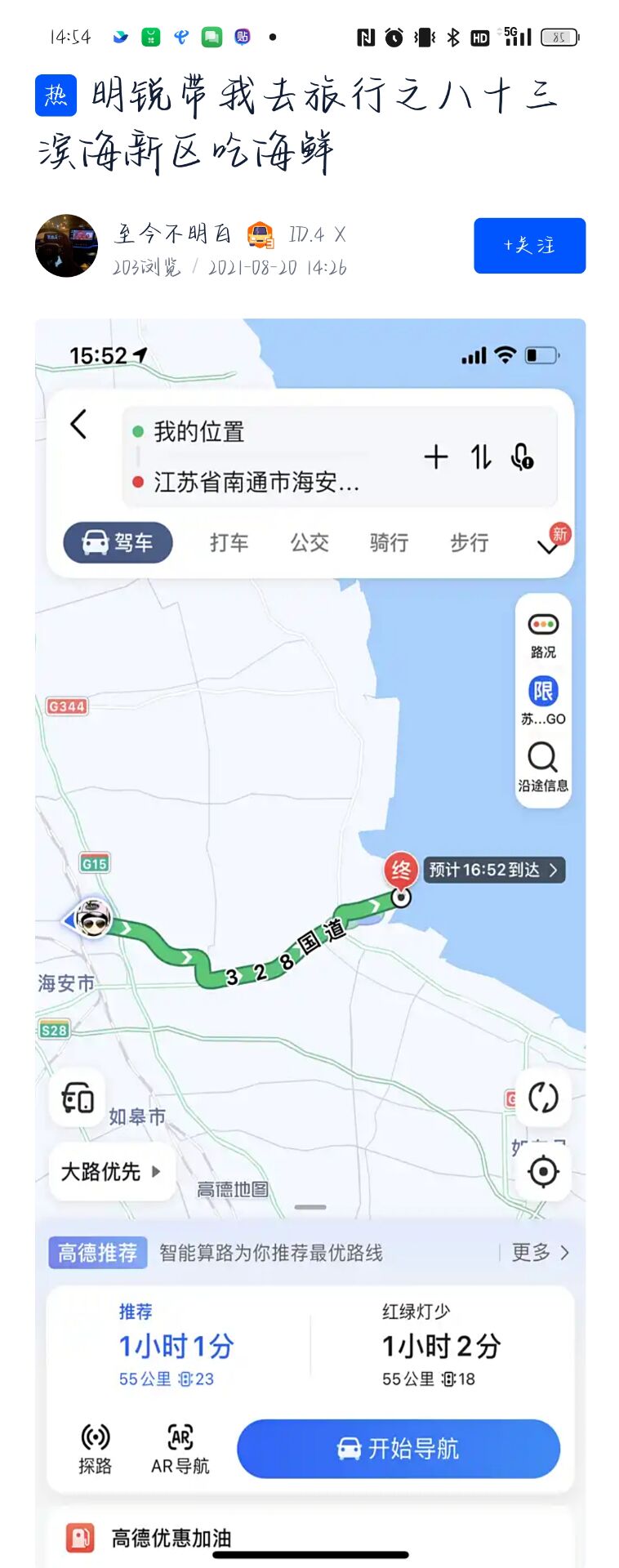Open the 至今不明白 username profile
Viewport: 619px width, 1568px height.
173,234
